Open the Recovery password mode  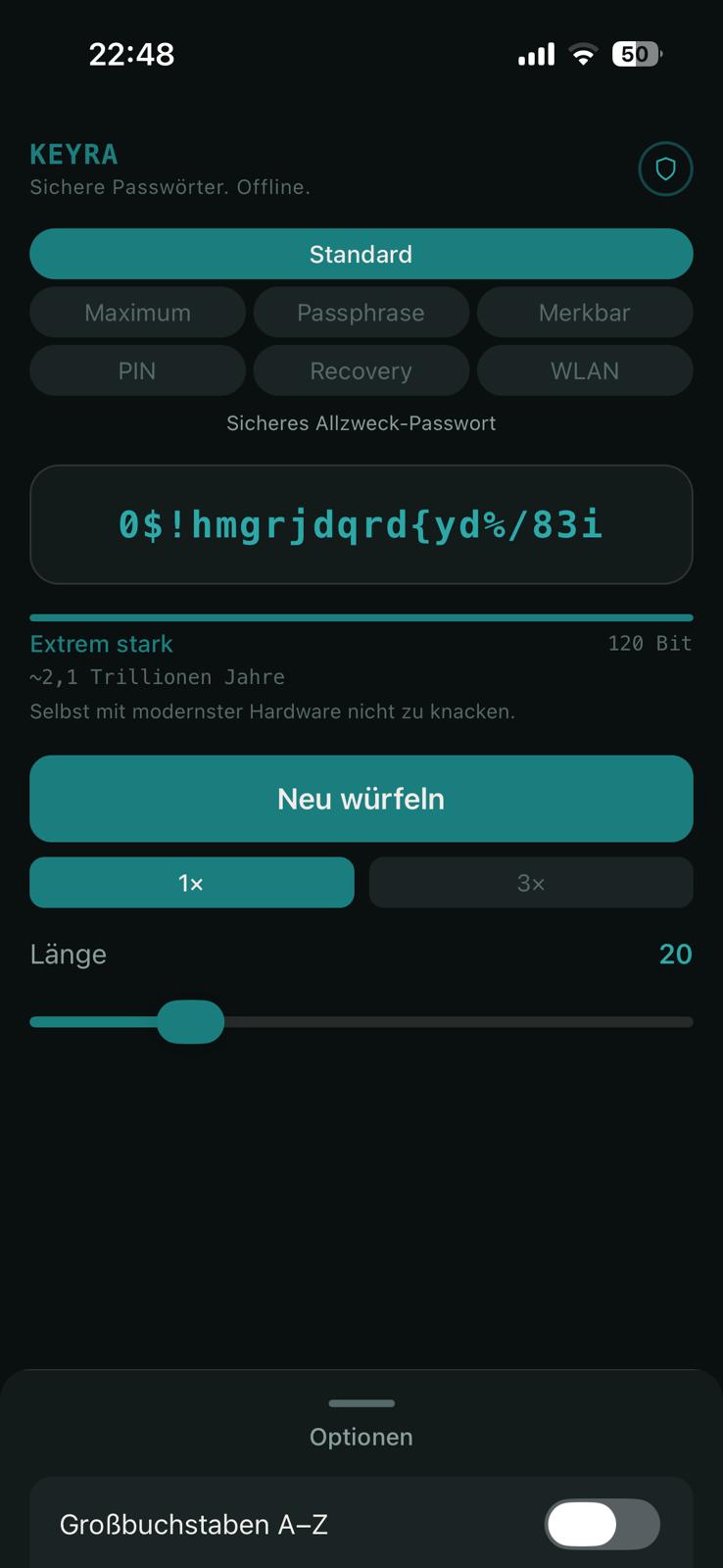(x=361, y=370)
